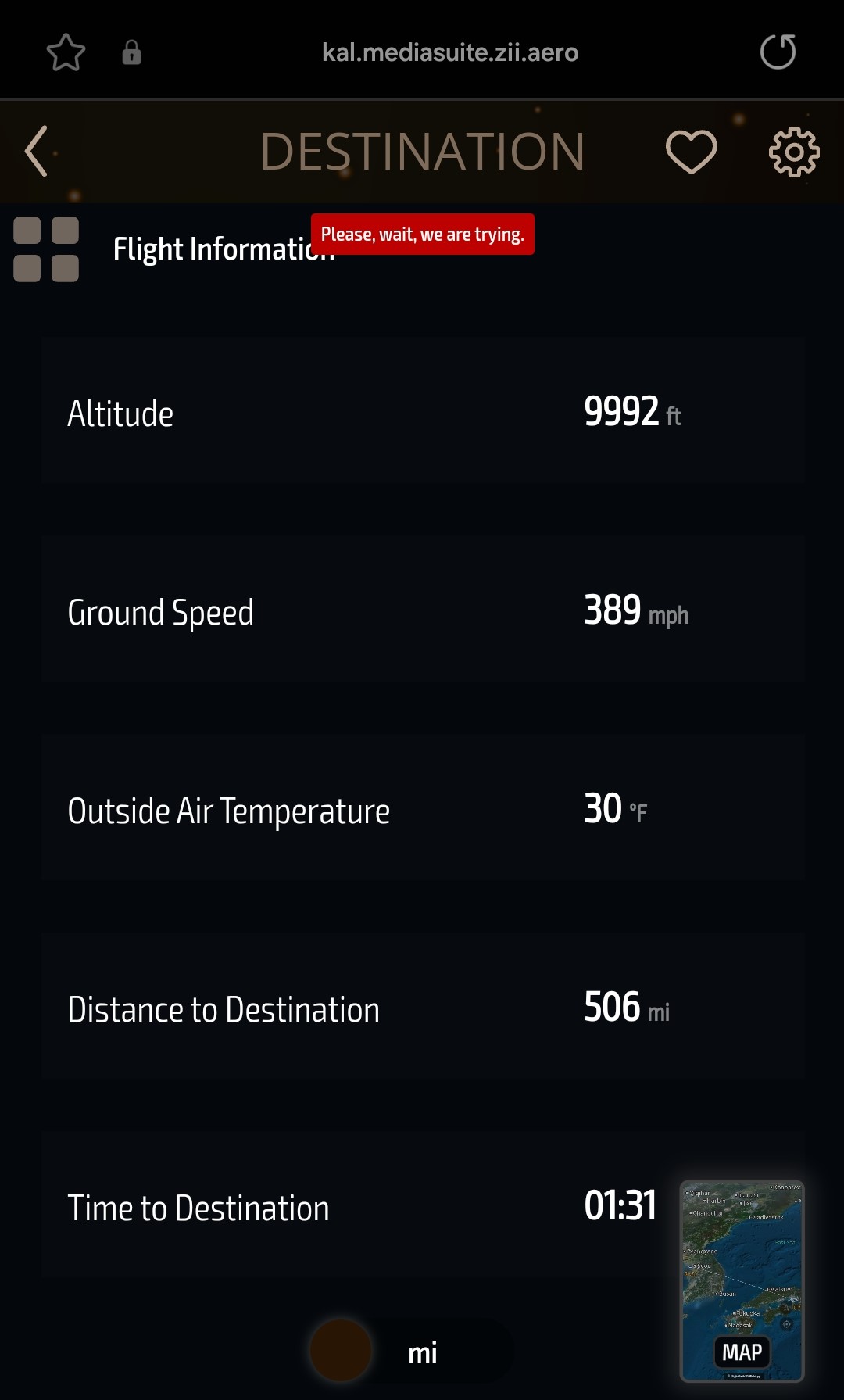Open favorites with the heart icon
This screenshot has width=844, height=1400.
691,152
